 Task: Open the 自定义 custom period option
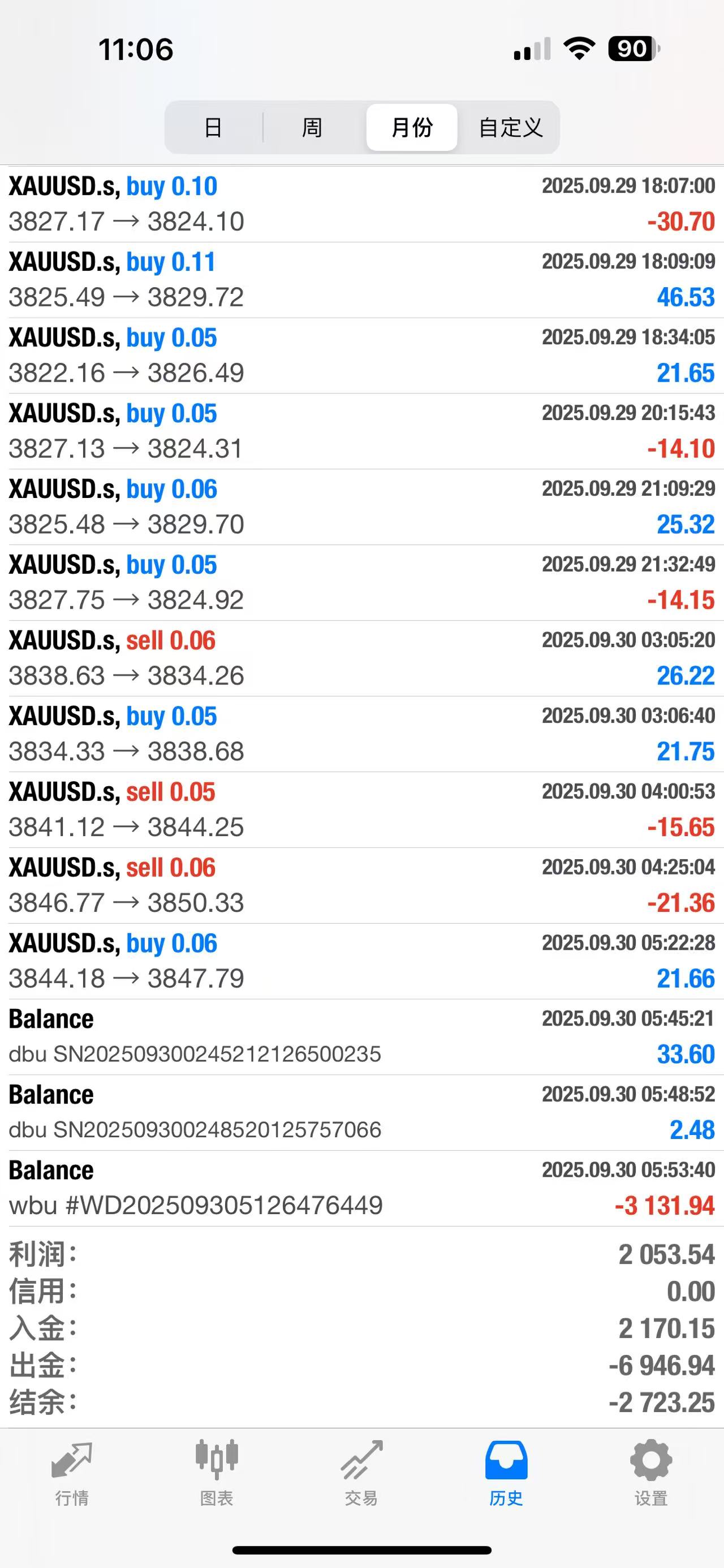click(x=510, y=128)
